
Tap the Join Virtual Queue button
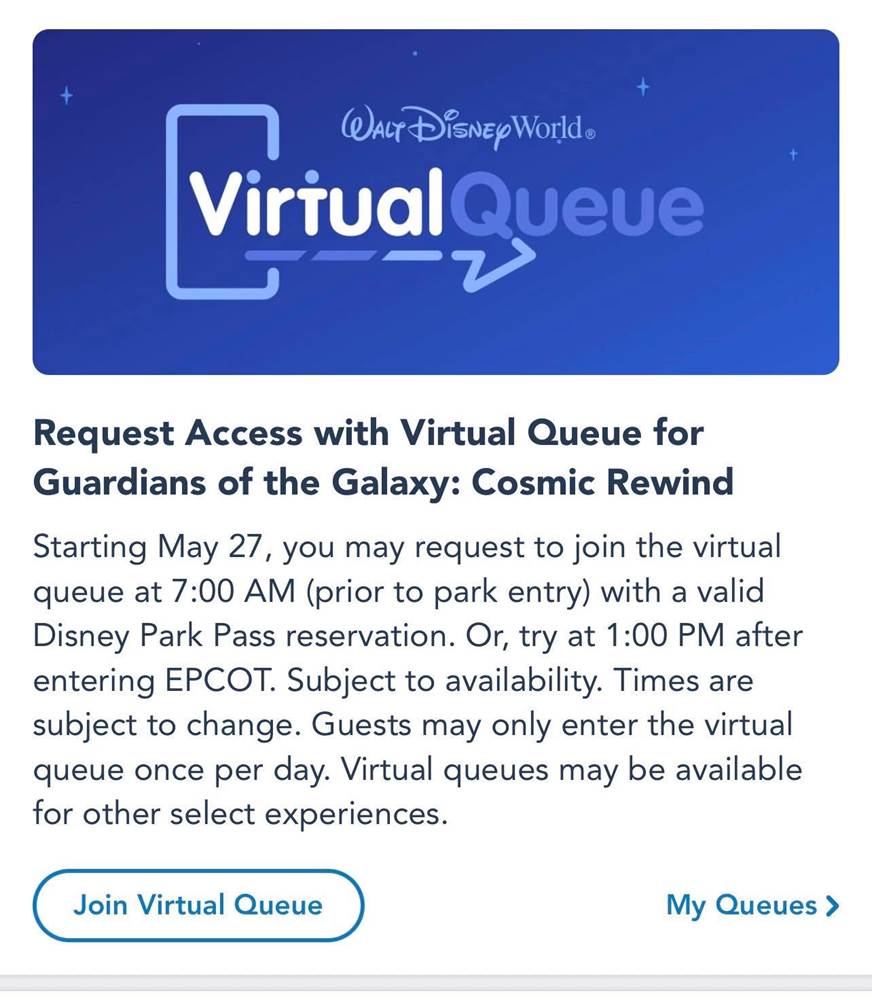pyautogui.click(x=198, y=906)
